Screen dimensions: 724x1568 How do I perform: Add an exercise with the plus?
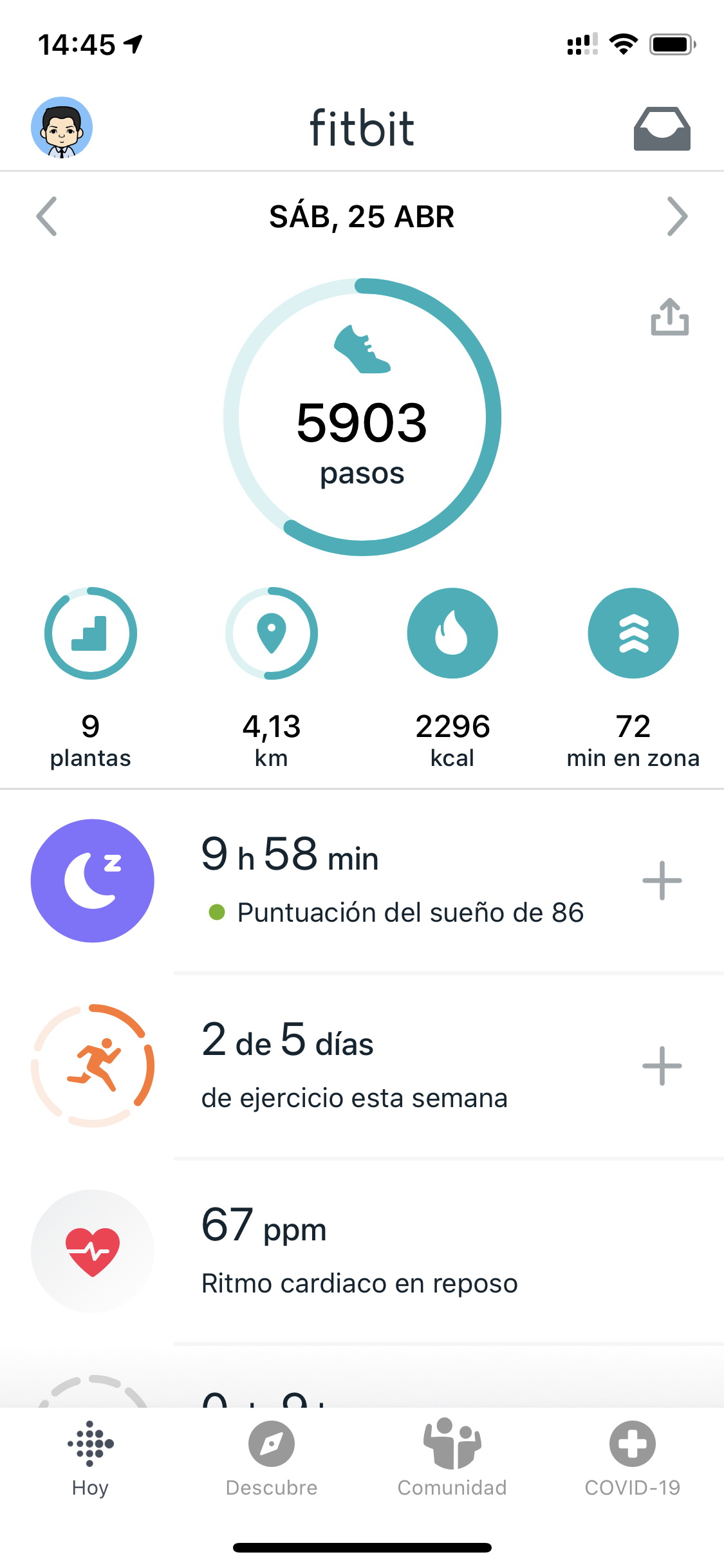pos(662,1066)
